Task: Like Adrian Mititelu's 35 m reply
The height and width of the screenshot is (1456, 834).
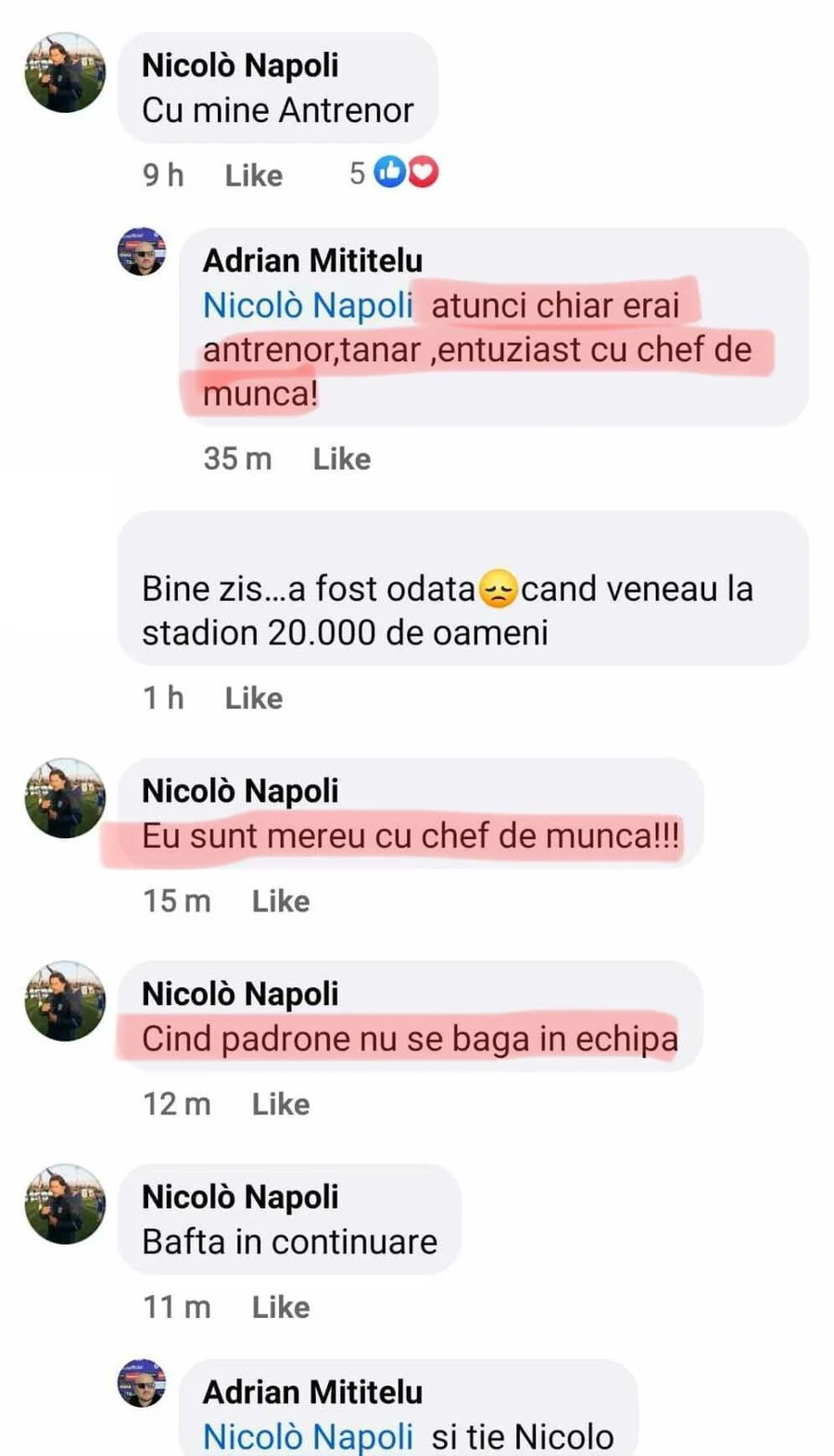Action: 341,458
